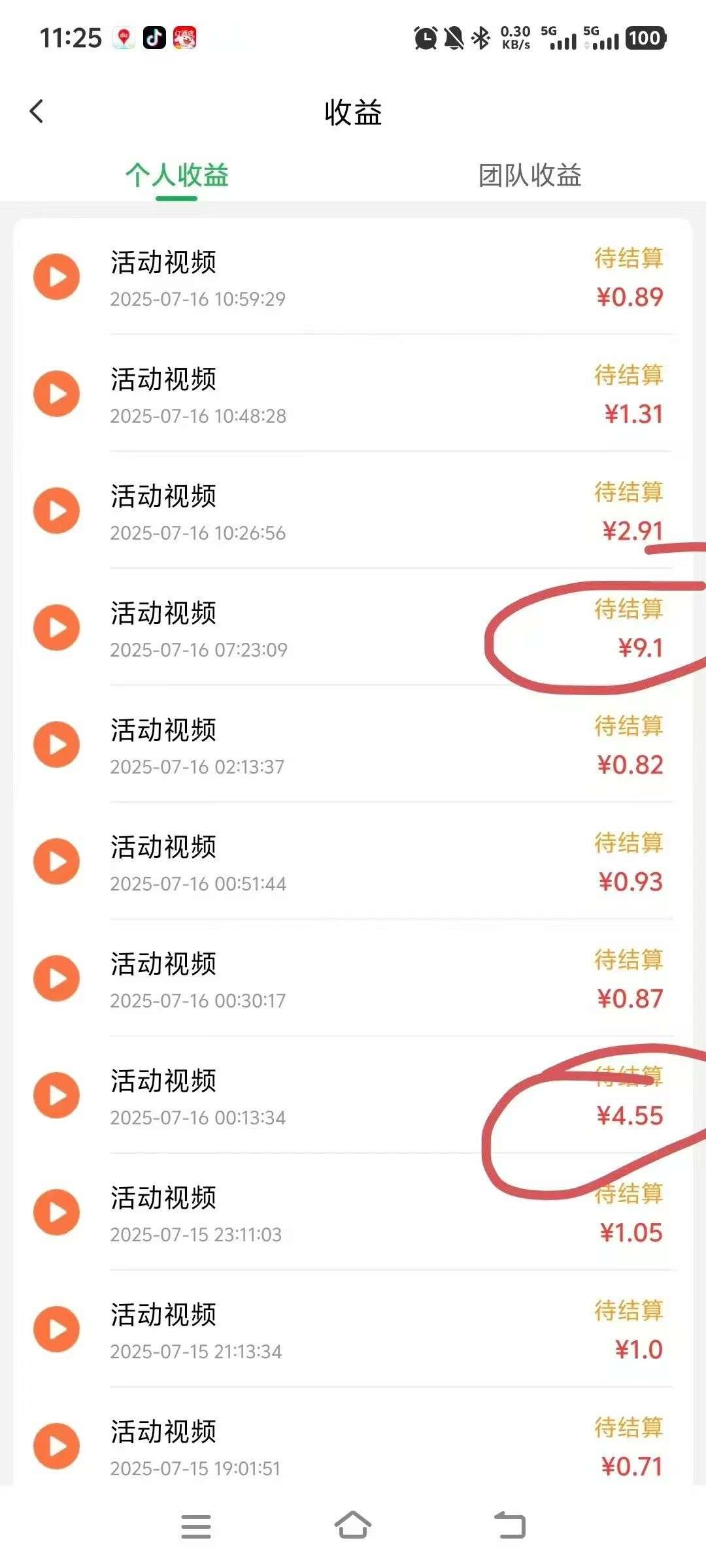Open the system recent apps menu
The width and height of the screenshot is (706, 1568).
pos(196,1527)
